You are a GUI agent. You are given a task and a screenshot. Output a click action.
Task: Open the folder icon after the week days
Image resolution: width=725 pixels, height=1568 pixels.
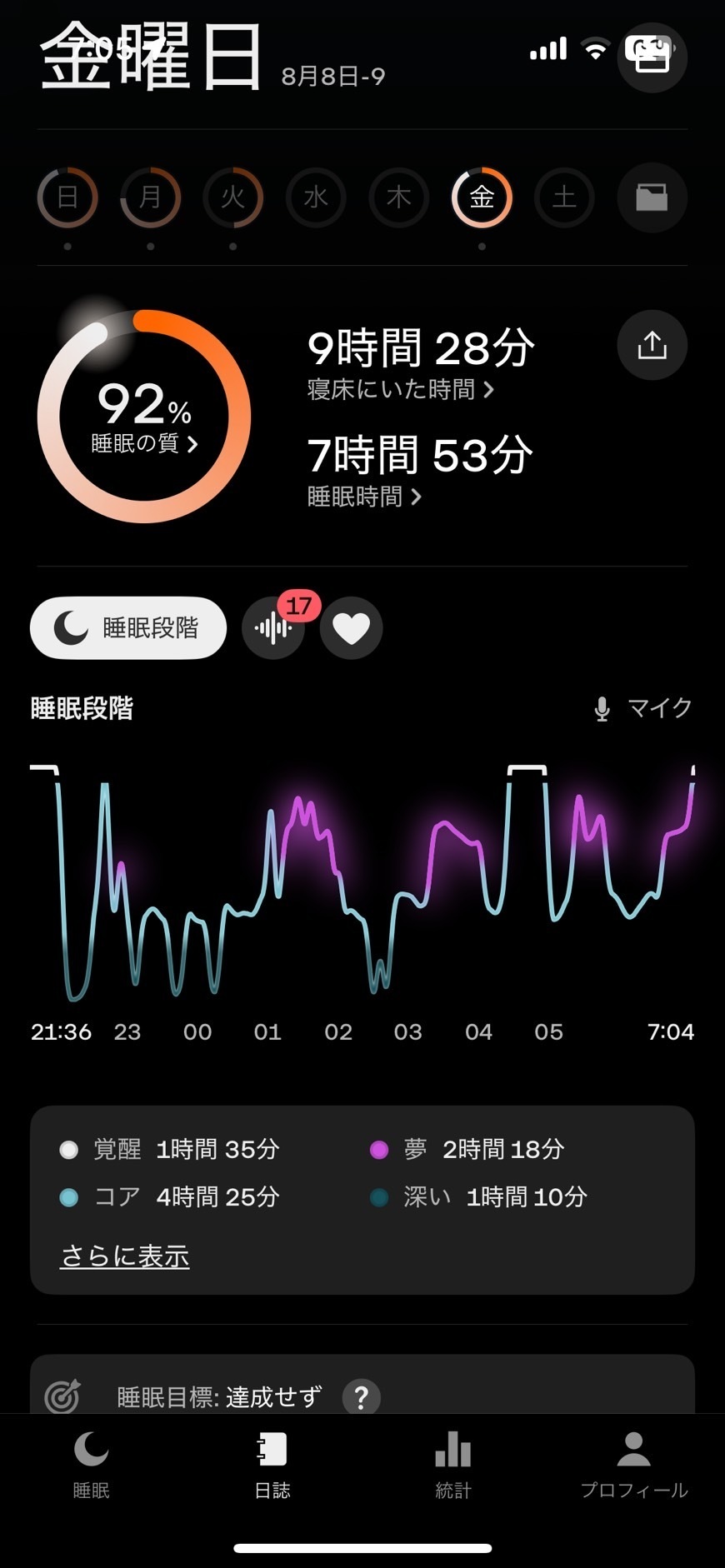652,197
